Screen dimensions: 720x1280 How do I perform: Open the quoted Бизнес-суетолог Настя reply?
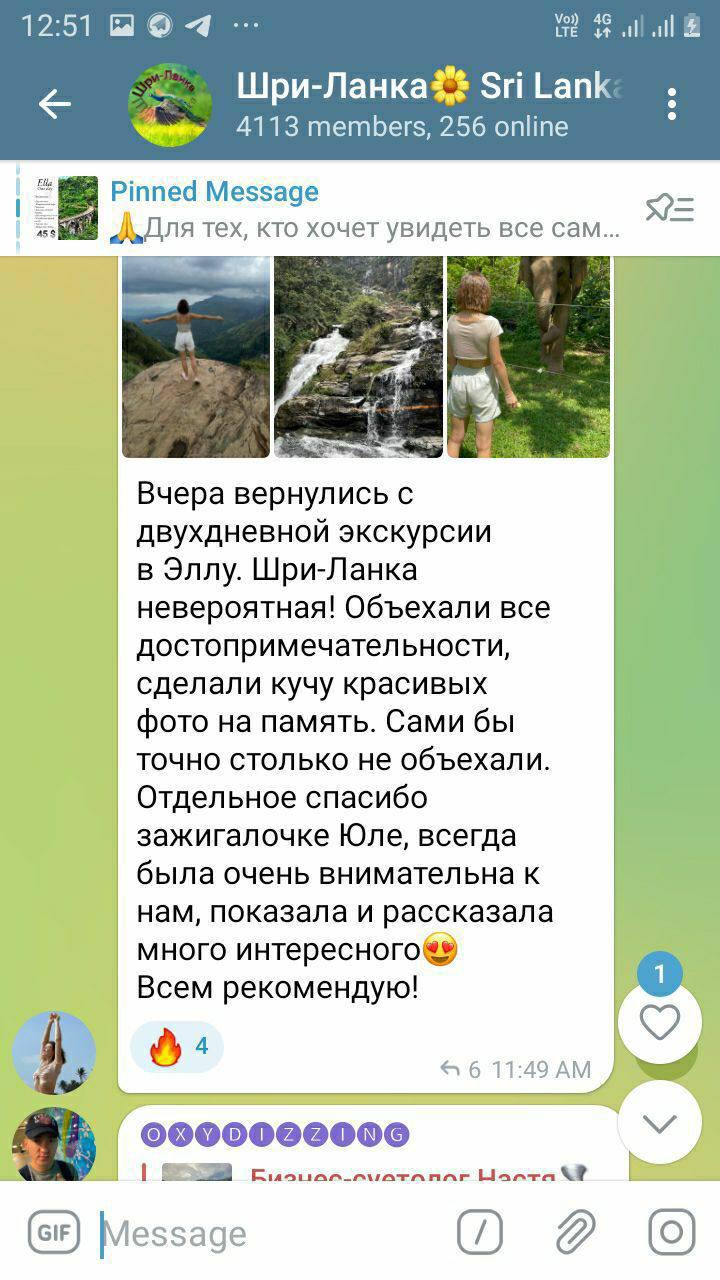(400, 1170)
